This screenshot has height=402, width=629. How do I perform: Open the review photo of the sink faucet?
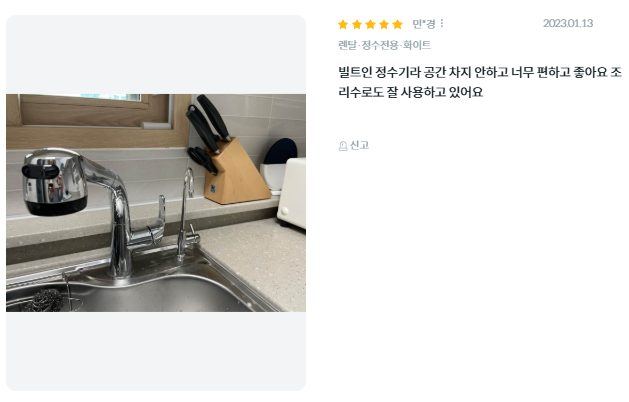pyautogui.click(x=156, y=203)
